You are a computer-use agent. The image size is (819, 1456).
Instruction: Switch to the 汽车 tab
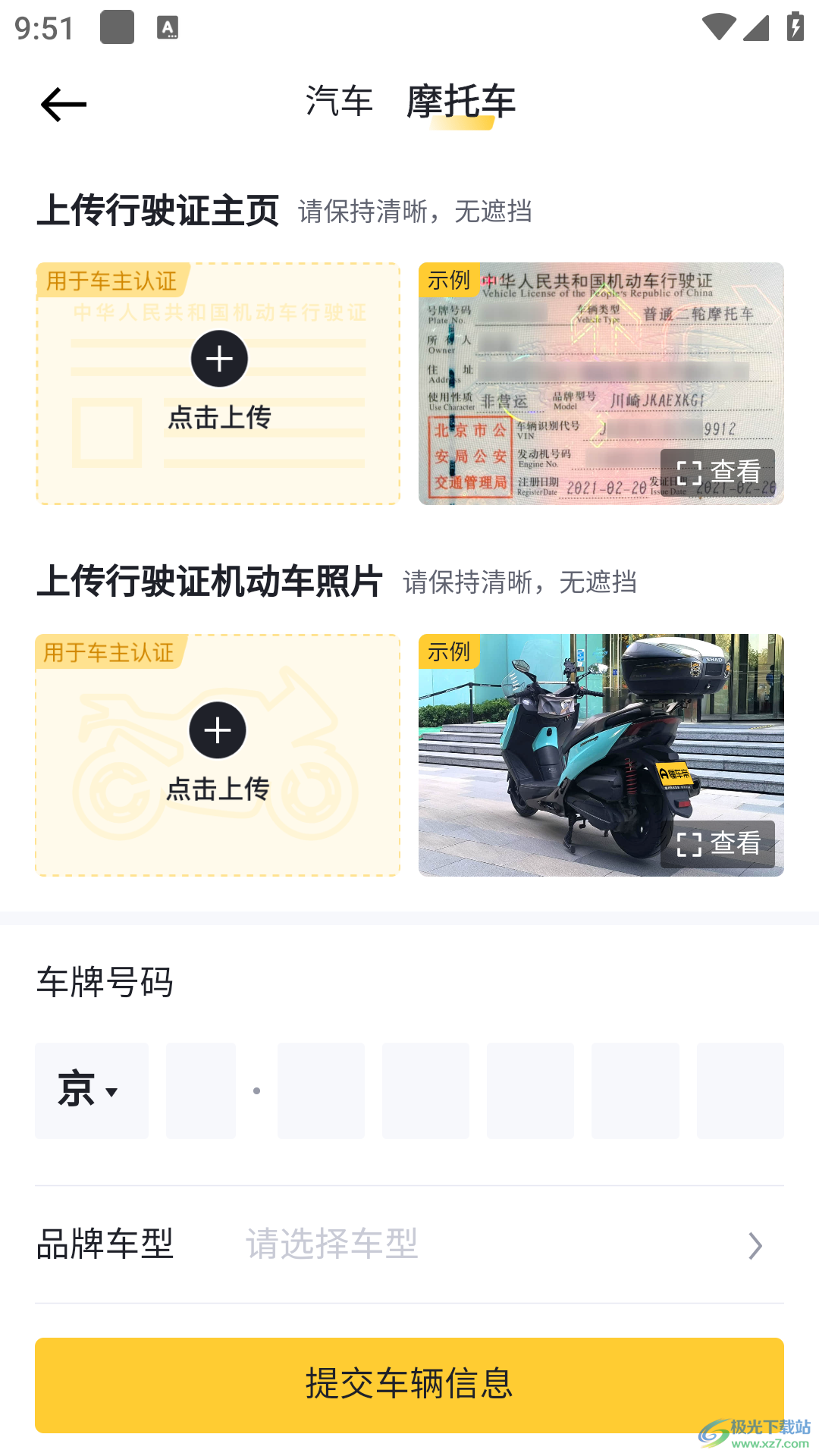(x=339, y=102)
